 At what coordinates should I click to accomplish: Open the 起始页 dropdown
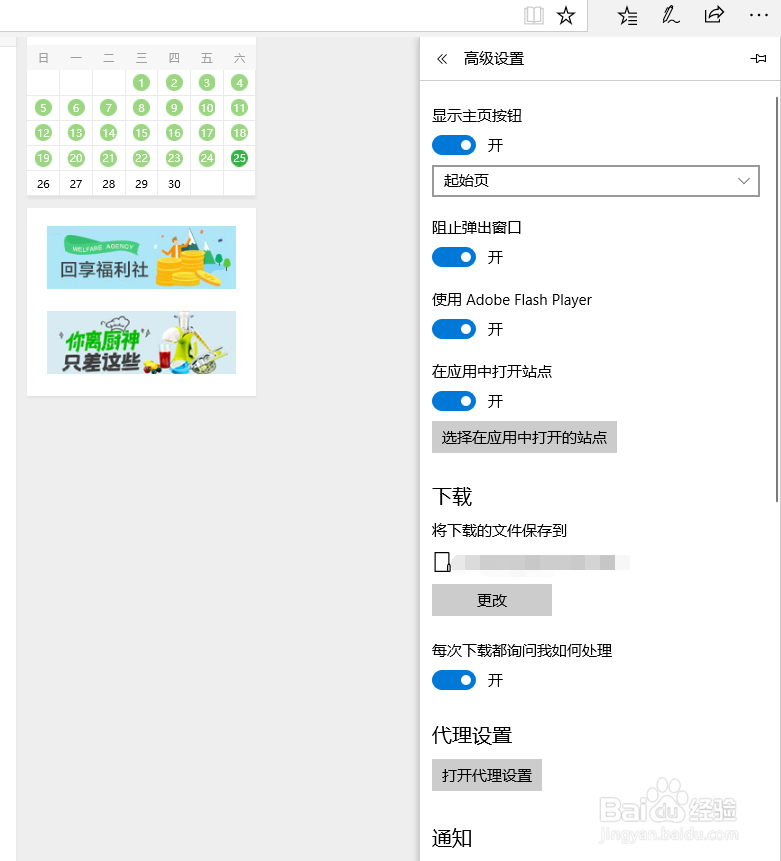[595, 181]
